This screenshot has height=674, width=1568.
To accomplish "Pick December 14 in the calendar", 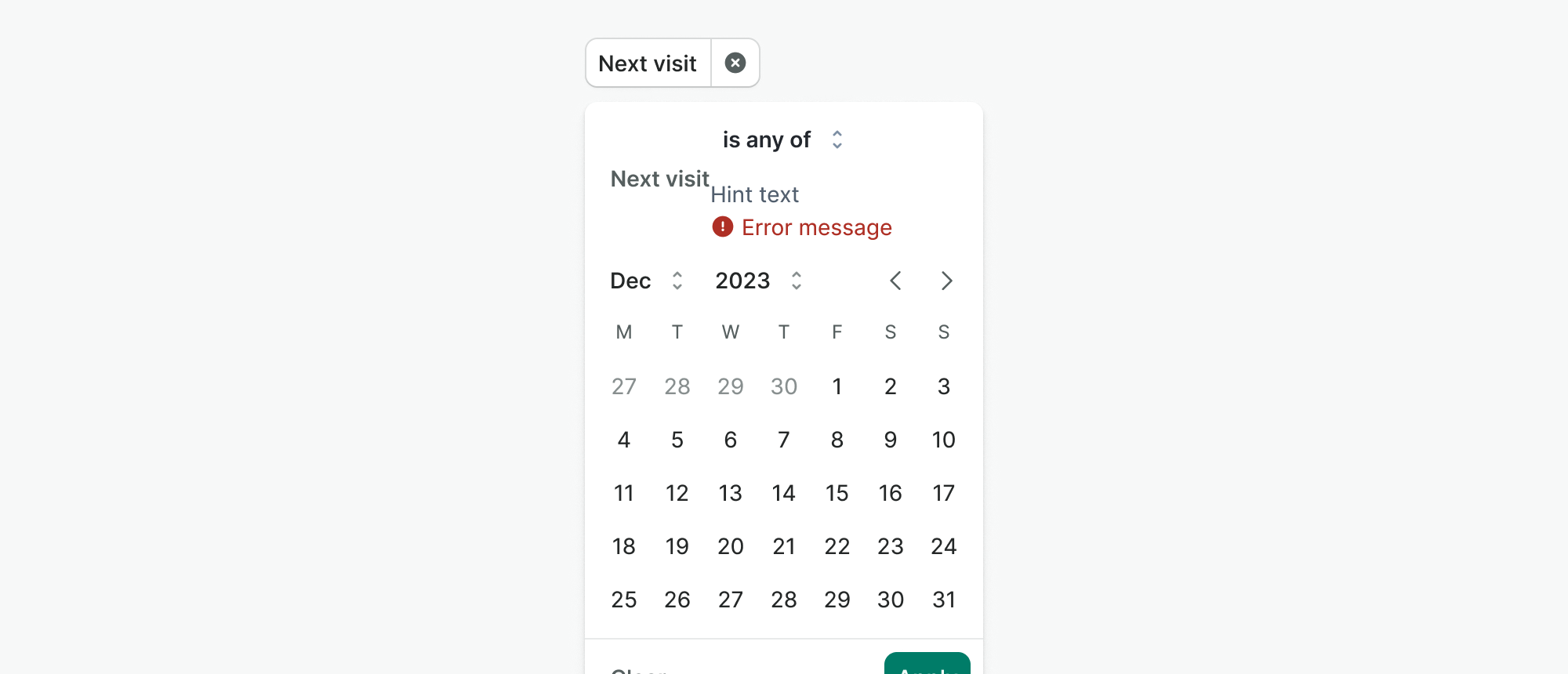I will [783, 493].
